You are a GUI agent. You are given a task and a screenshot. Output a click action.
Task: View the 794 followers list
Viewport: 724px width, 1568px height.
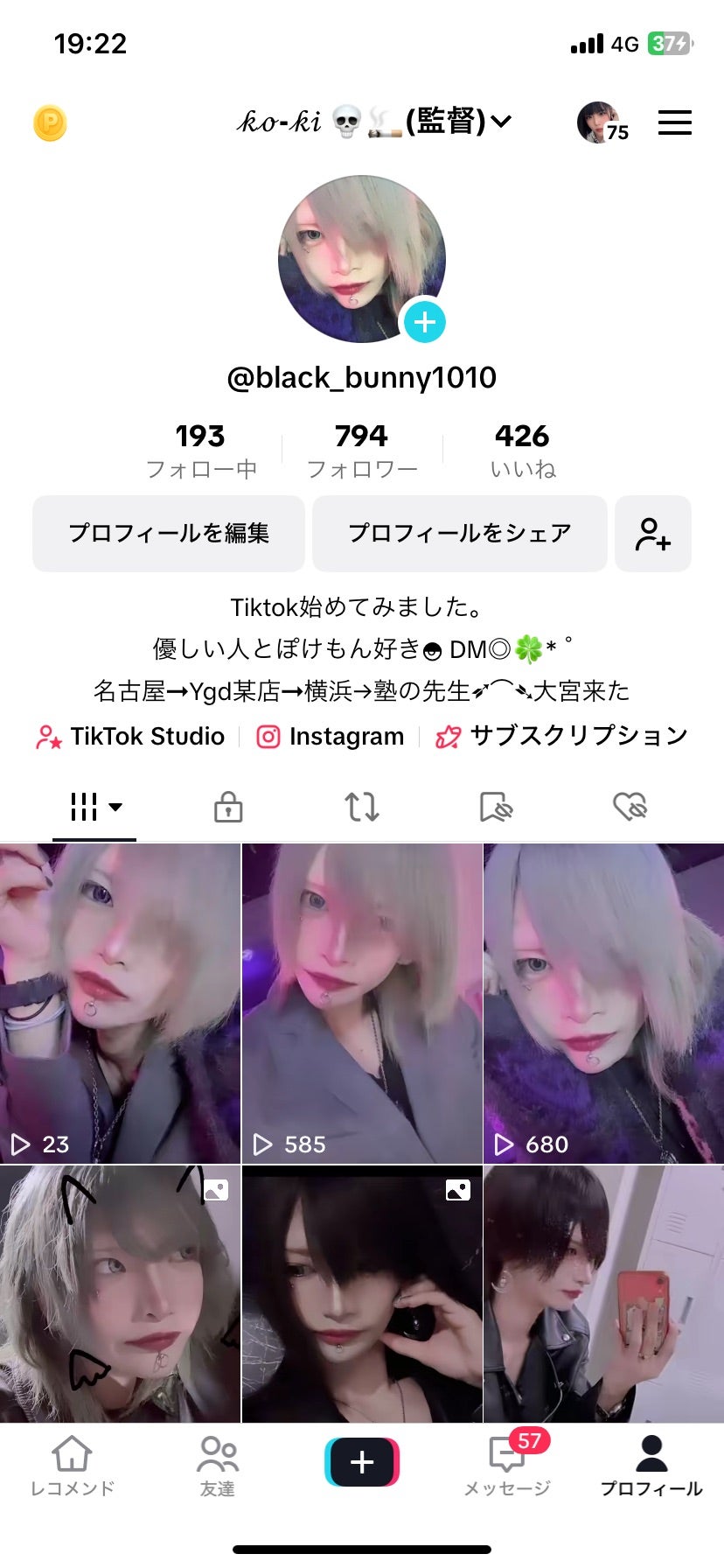point(361,450)
